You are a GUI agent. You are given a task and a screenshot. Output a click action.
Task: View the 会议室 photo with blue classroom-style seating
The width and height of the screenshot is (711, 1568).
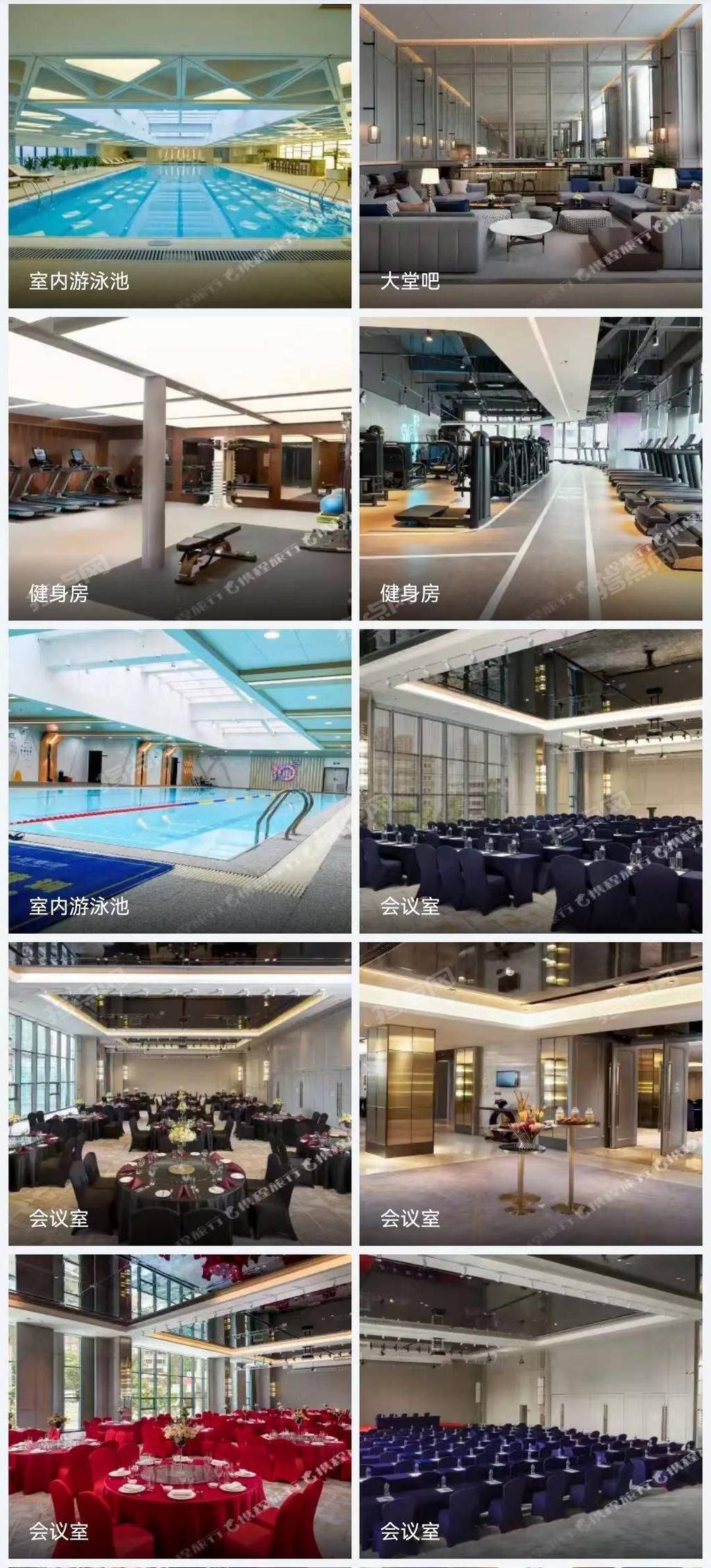[x=531, y=1407]
